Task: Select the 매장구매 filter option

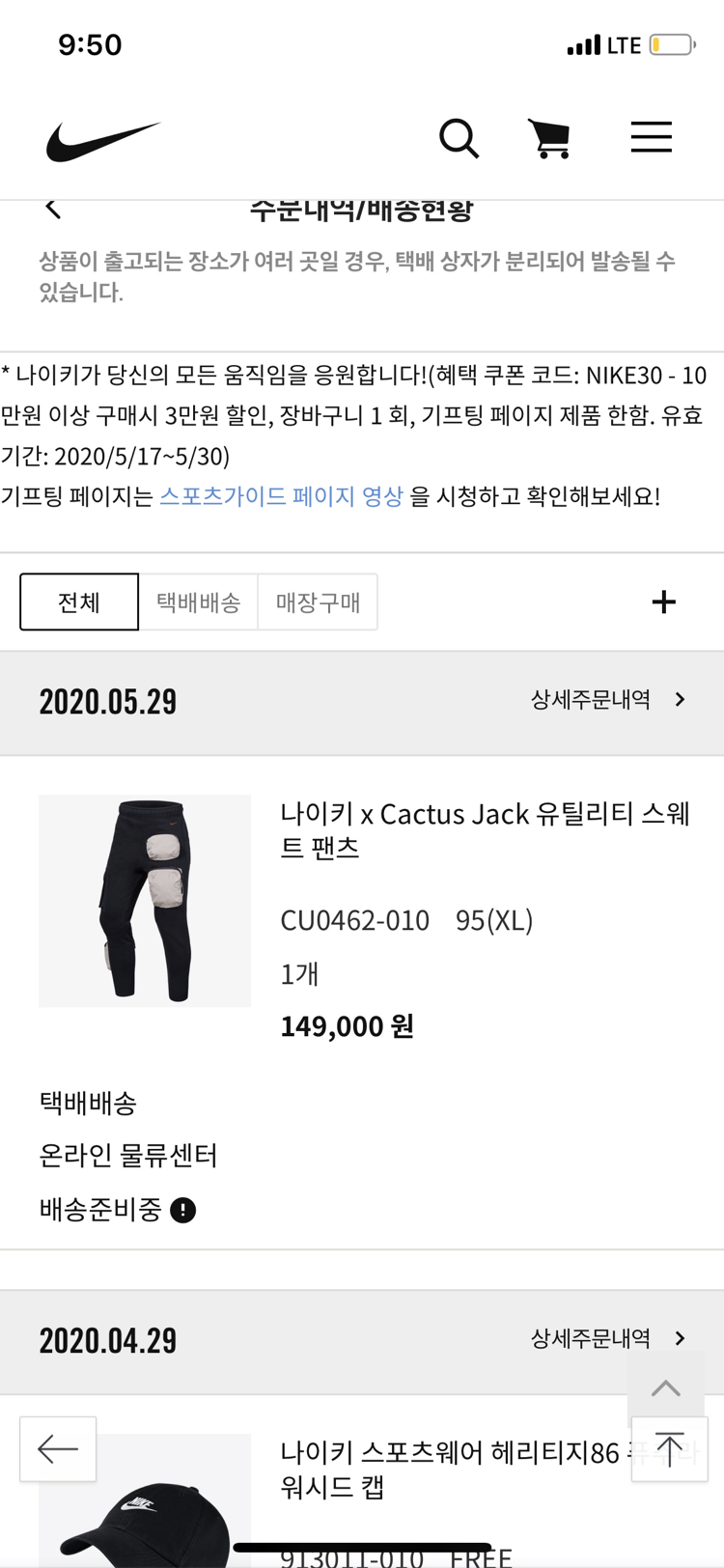Action: [x=318, y=602]
